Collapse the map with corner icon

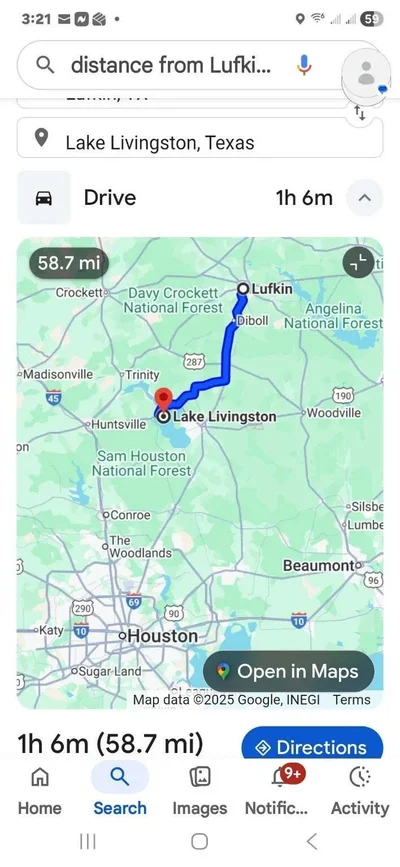[x=359, y=263]
